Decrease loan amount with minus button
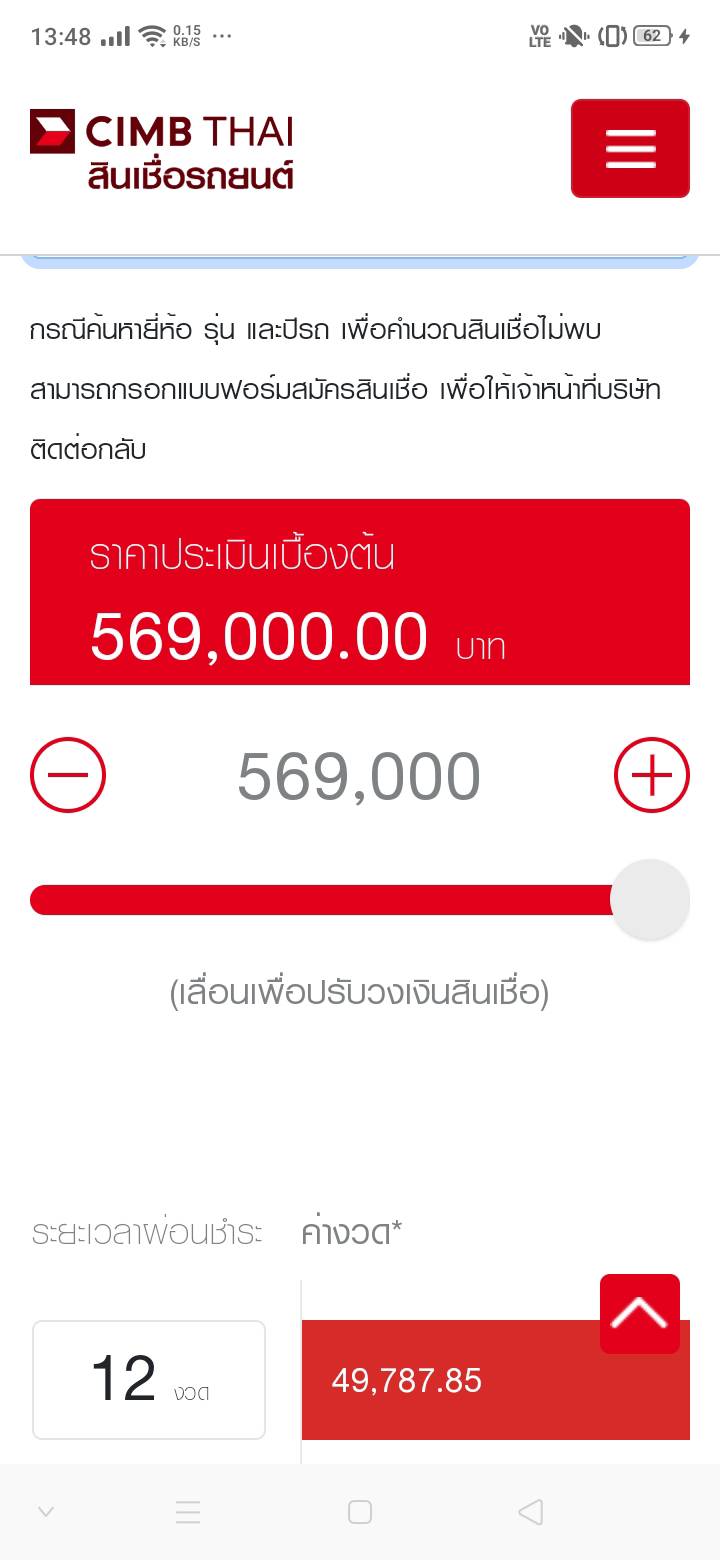This screenshot has height=1560, width=720. pyautogui.click(x=68, y=775)
